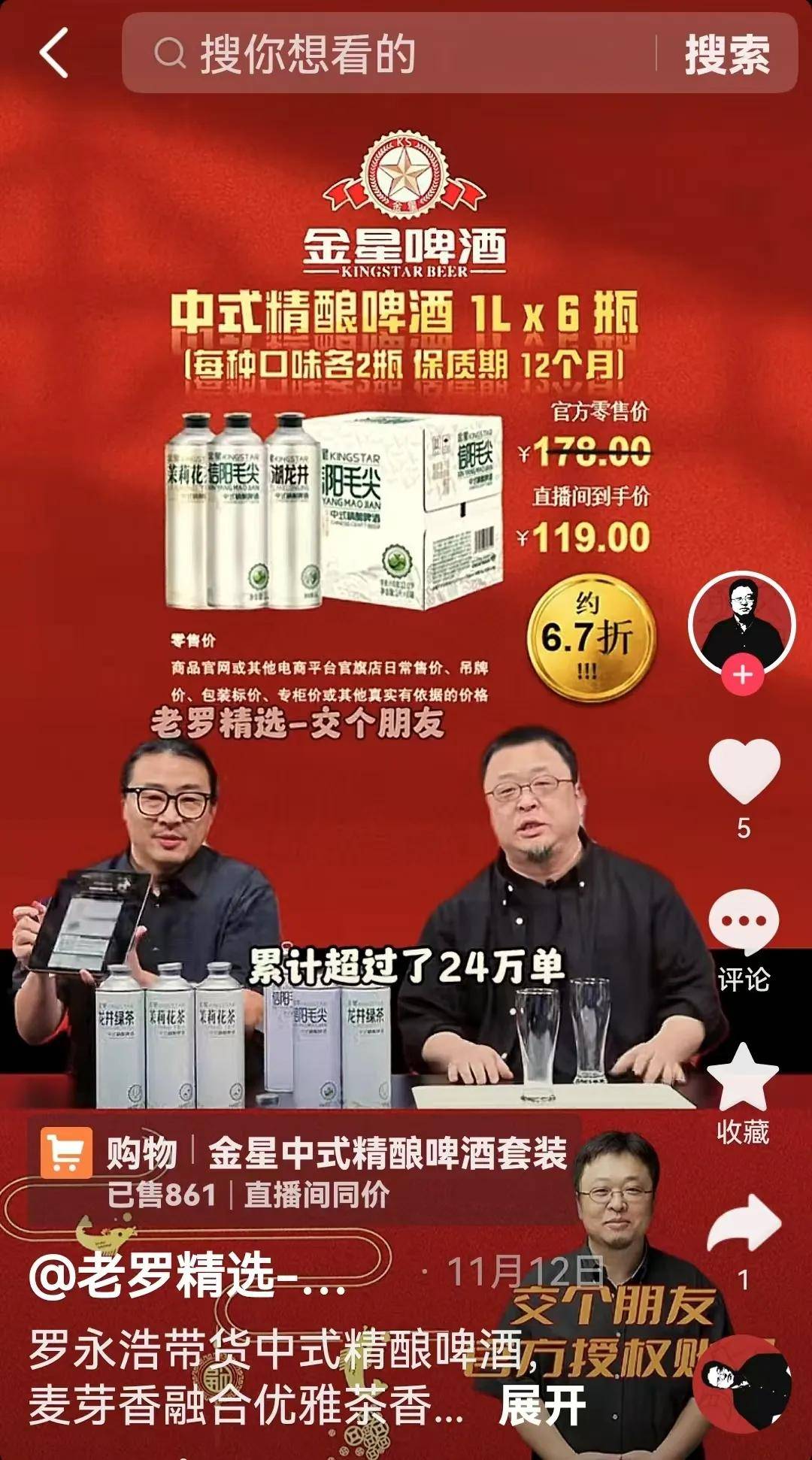812x1460 pixels.
Task: Open the @老罗精选 account
Action: [x=188, y=1277]
